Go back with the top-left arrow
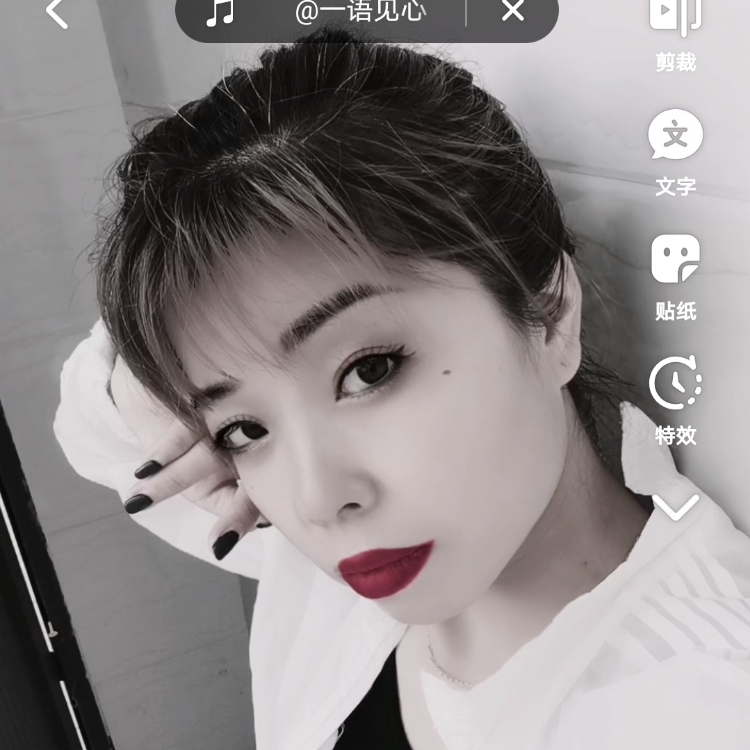750x750 pixels. click(57, 13)
